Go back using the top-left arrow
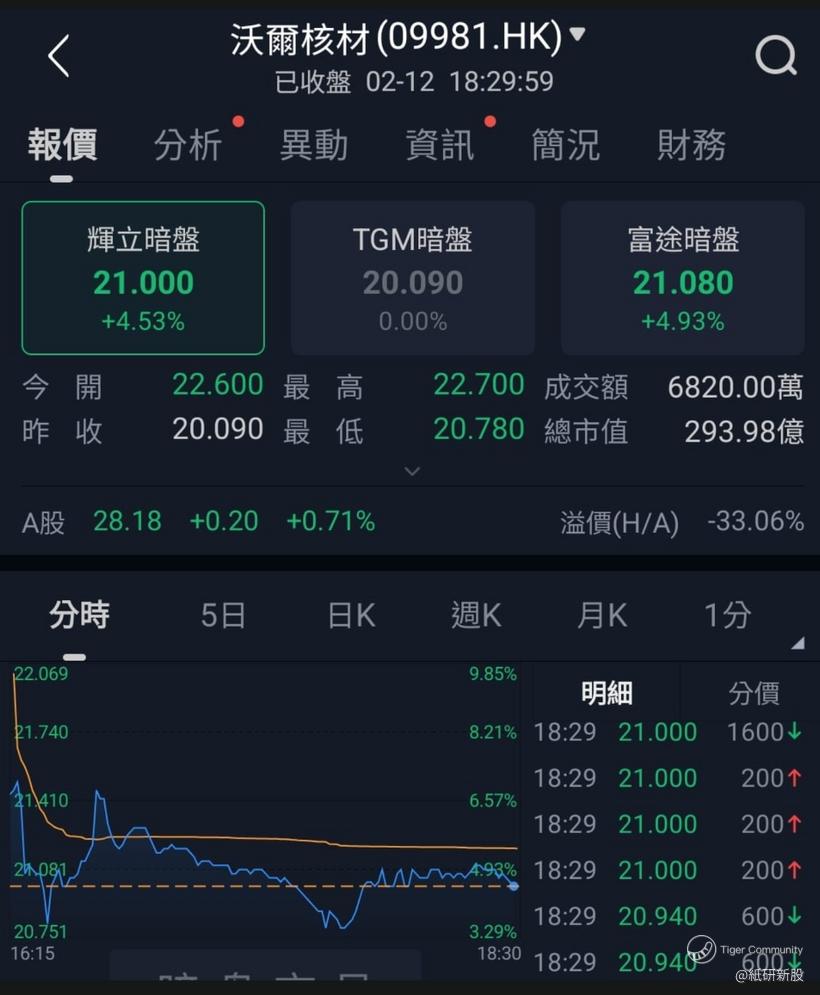Screen dimensions: 820x995 coord(58,56)
